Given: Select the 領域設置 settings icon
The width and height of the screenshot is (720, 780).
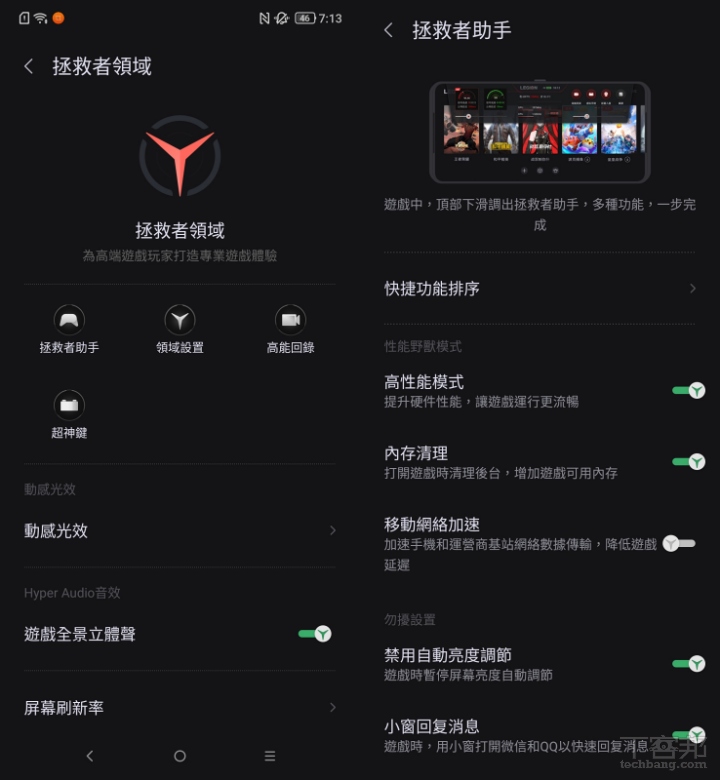Looking at the screenshot, I should (x=179, y=322).
